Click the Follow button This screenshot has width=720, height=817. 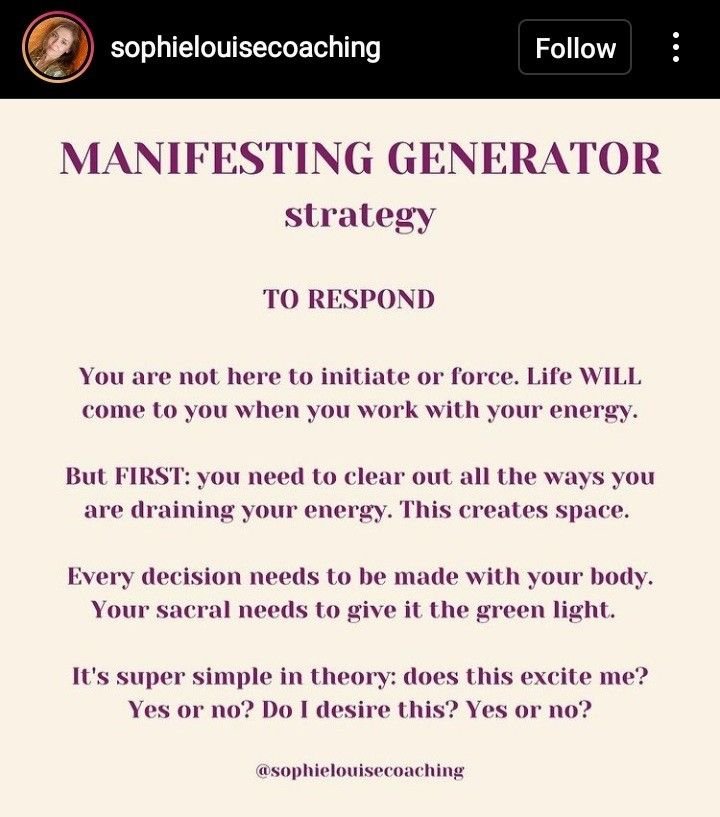(575, 46)
